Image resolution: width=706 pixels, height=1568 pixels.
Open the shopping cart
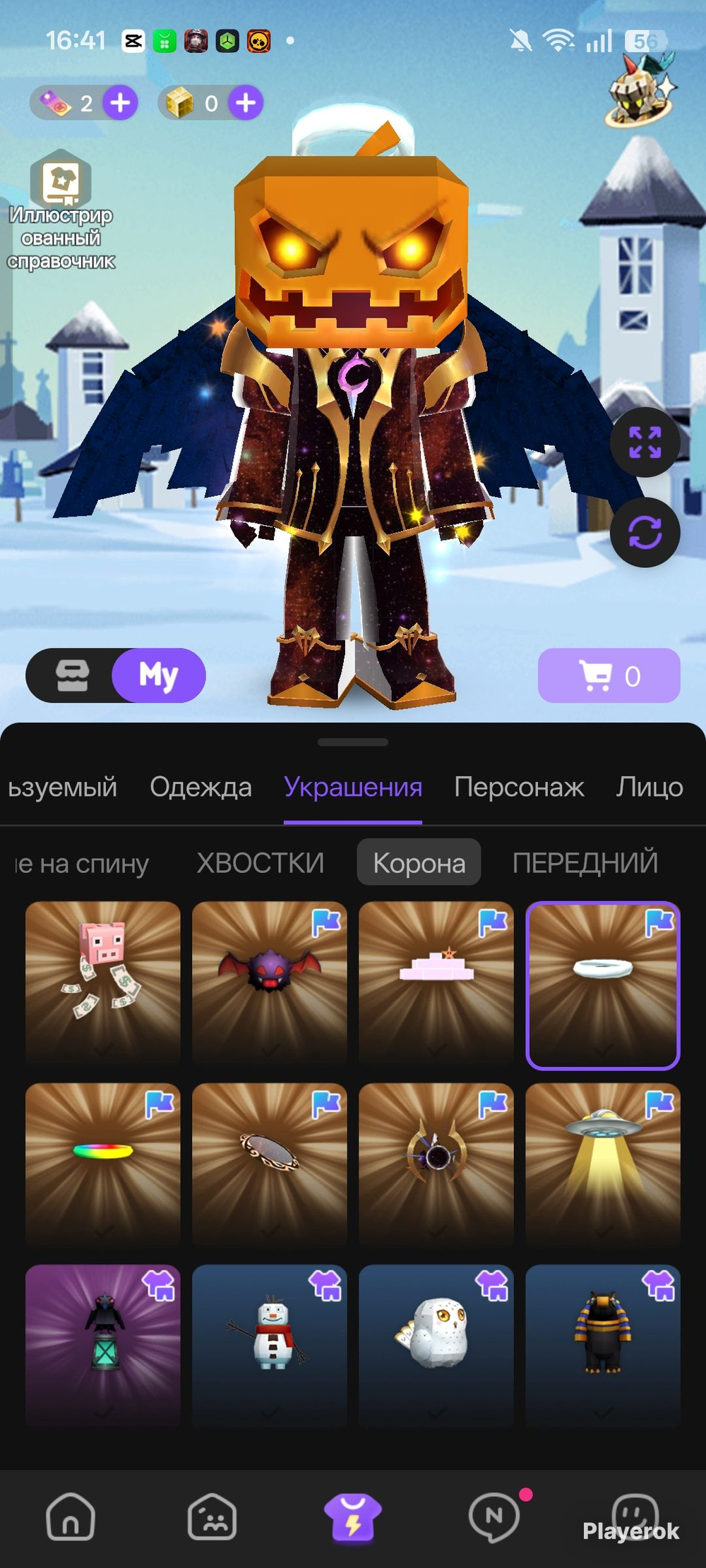pos(609,675)
